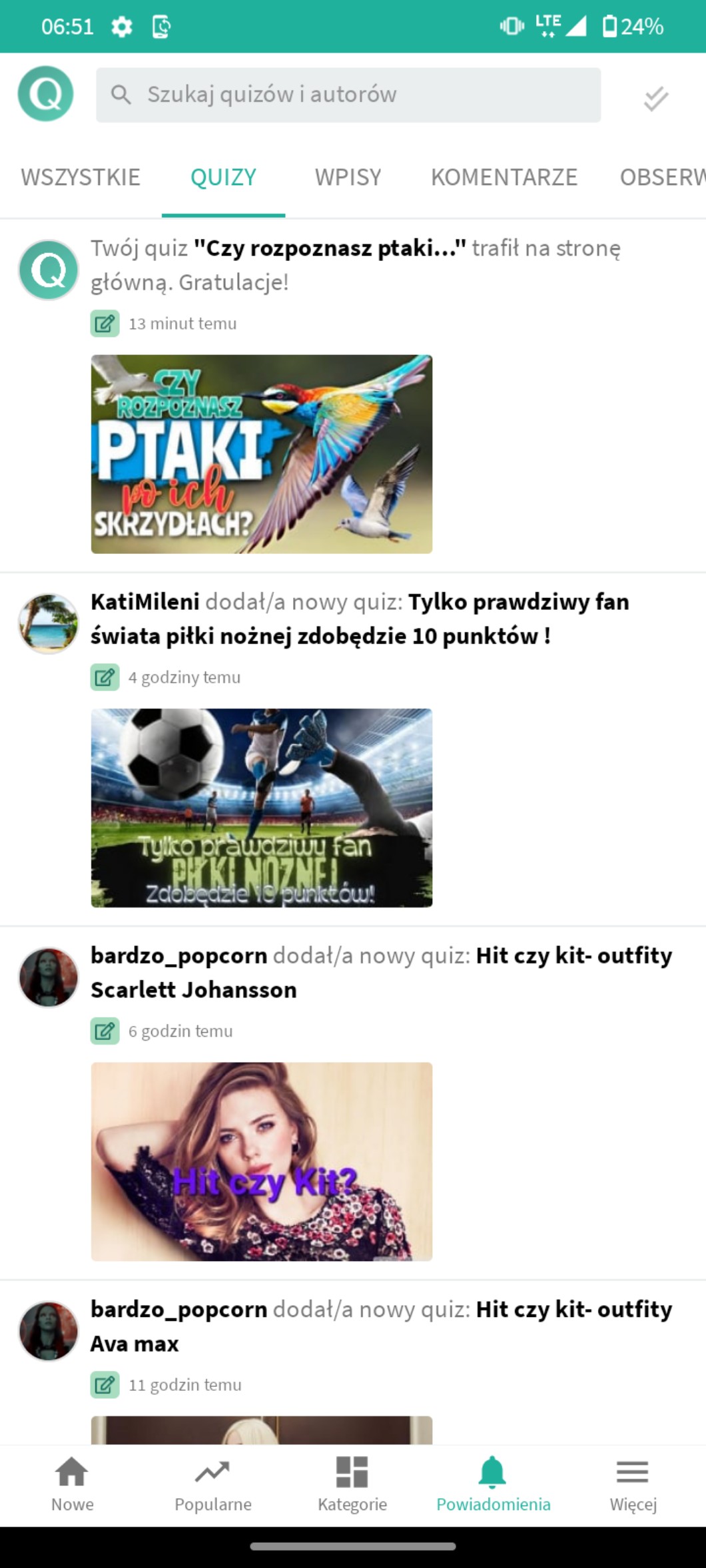Tap the Powiadomienia bell tab

(493, 1485)
